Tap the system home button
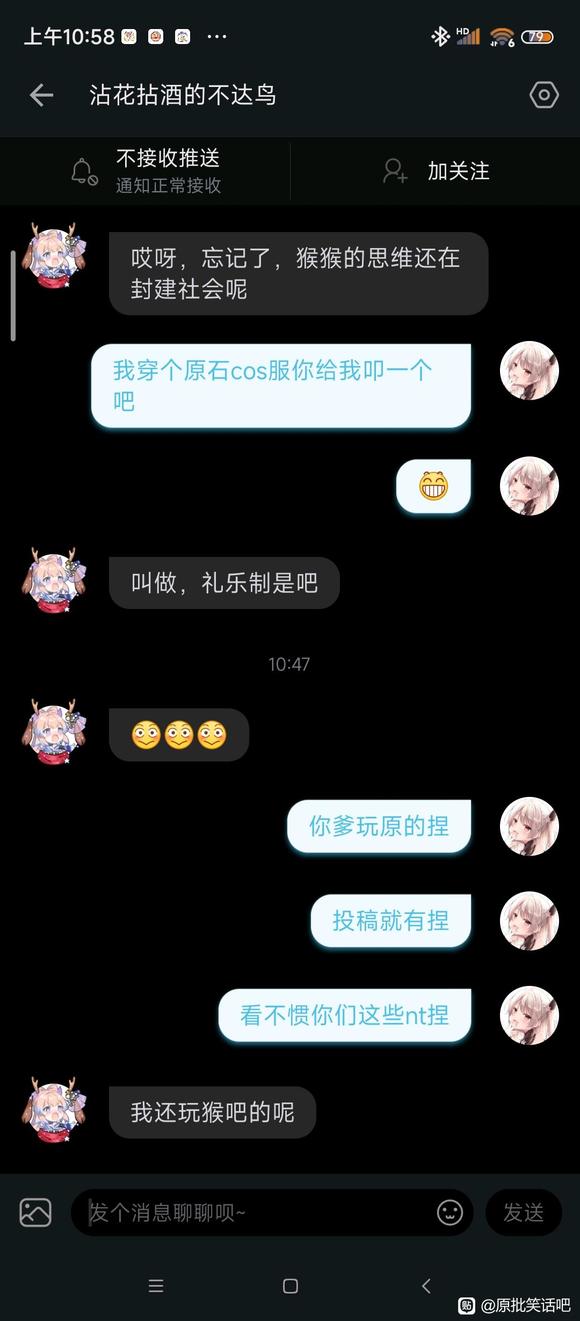This screenshot has height=1321, width=580. click(x=290, y=1286)
